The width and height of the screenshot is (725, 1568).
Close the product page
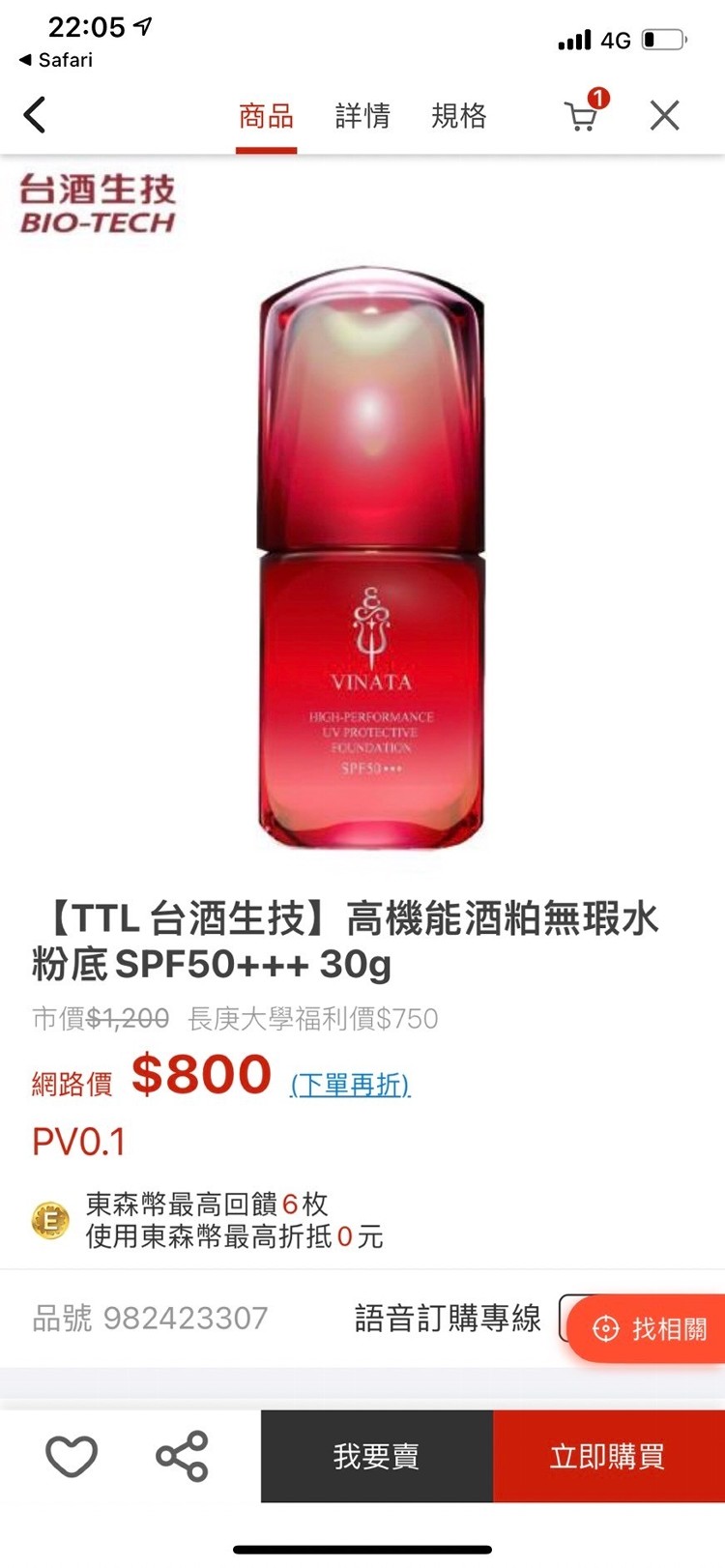(664, 116)
